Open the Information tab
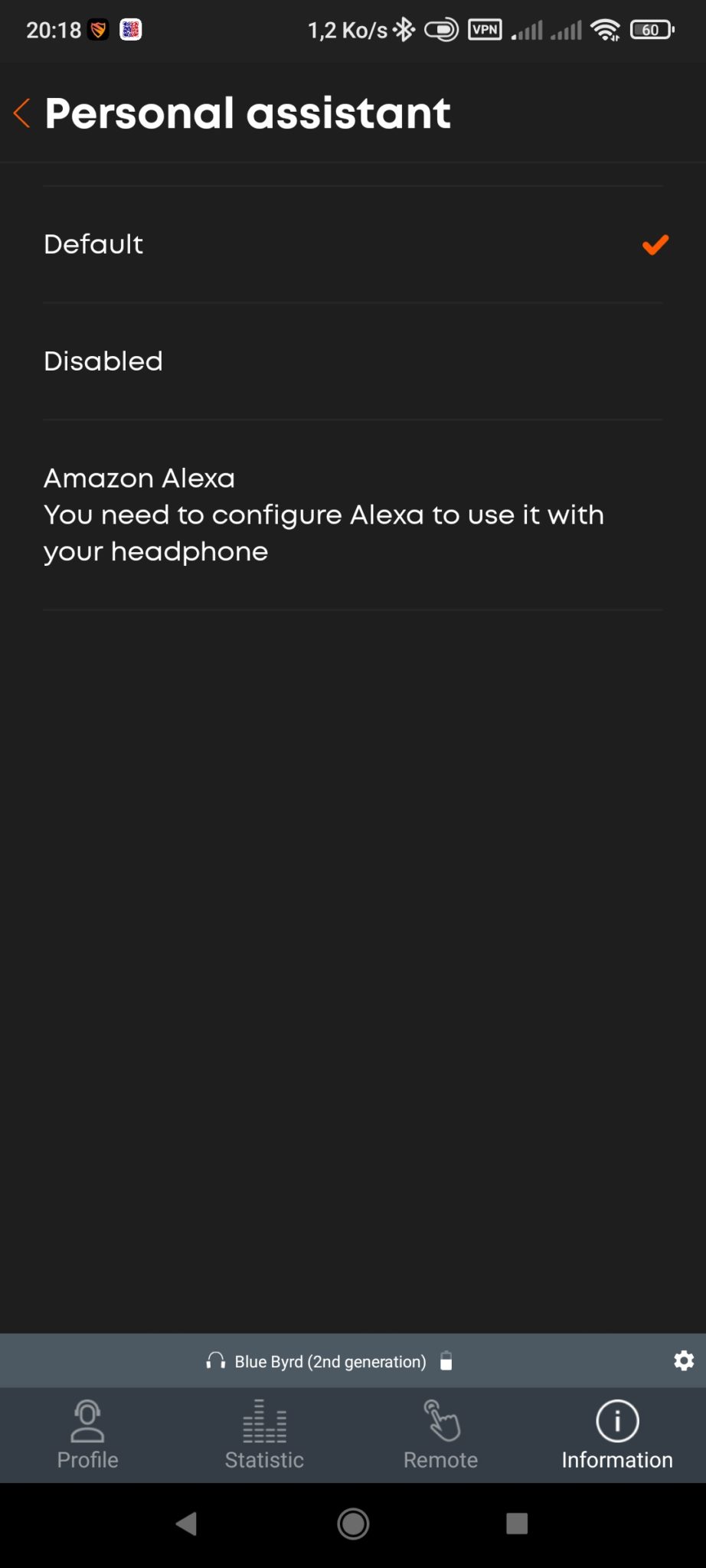 [x=617, y=1435]
